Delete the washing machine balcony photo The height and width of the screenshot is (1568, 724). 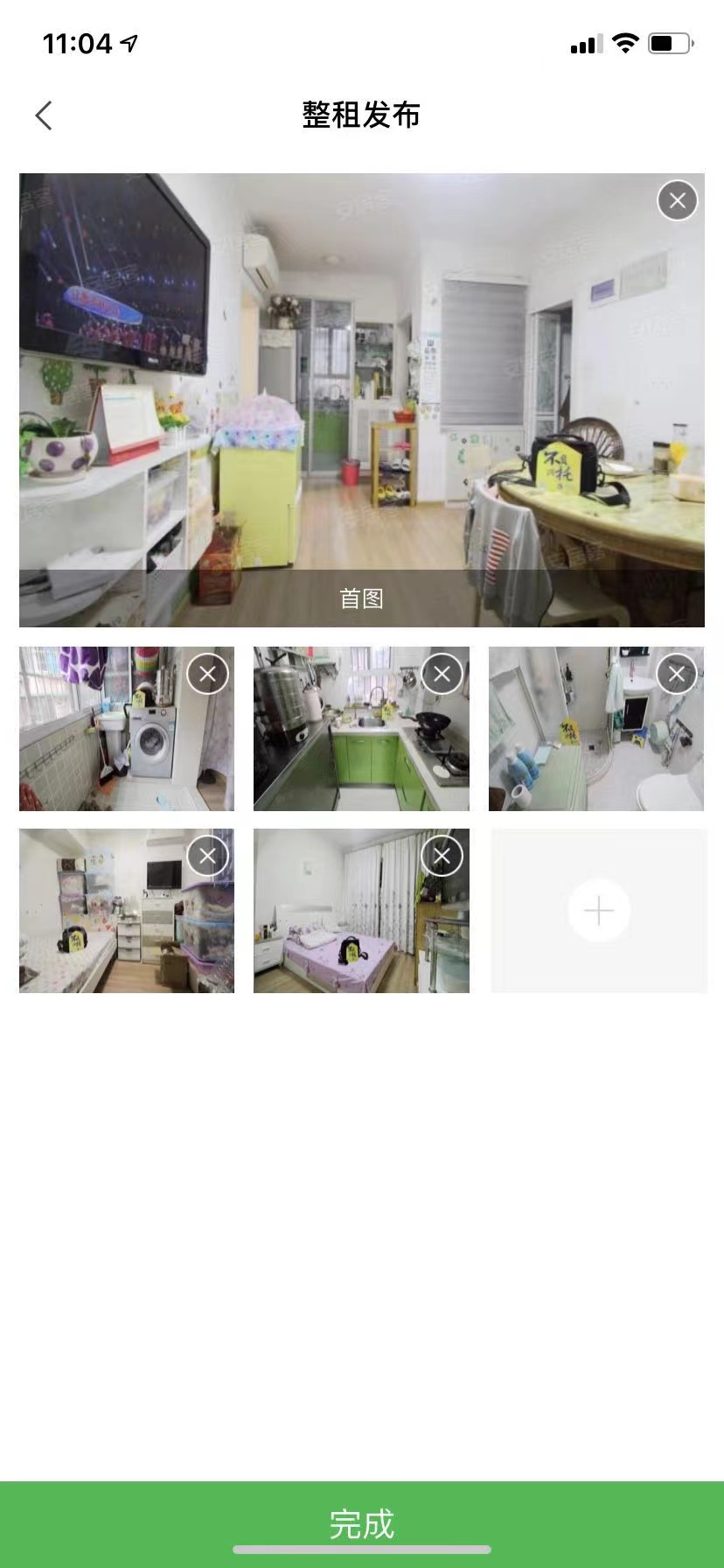207,674
